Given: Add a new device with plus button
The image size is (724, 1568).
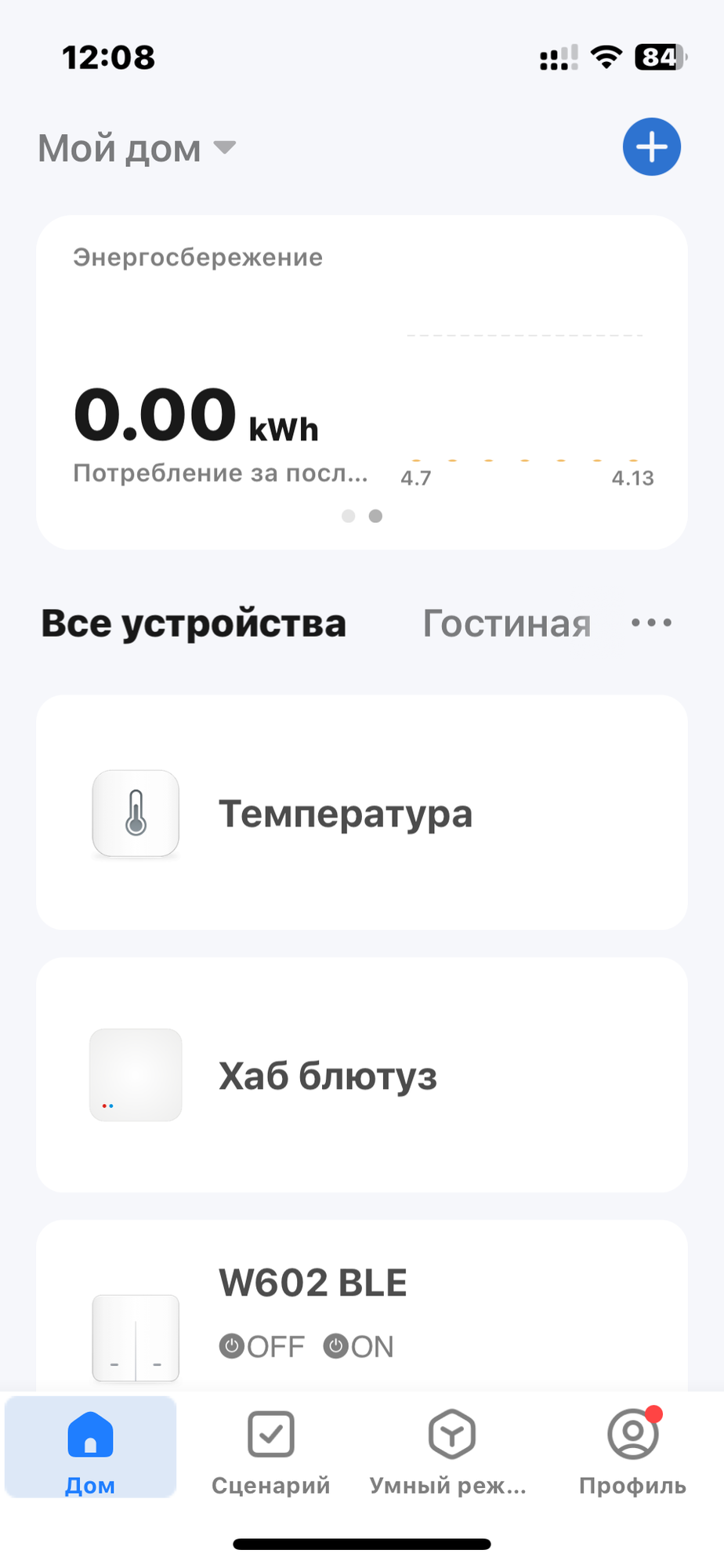Looking at the screenshot, I should [x=651, y=147].
